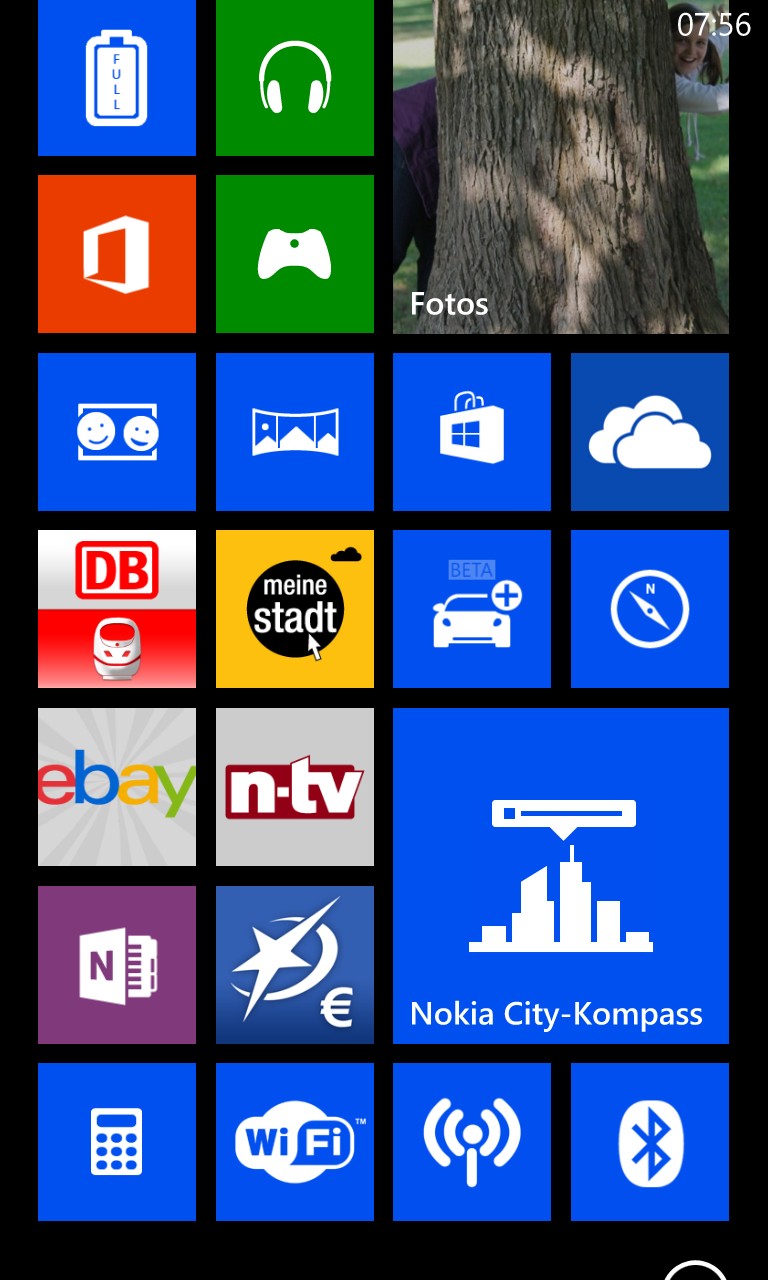768x1280 pixels.
Task: Open the Office tile
Action: click(117, 254)
